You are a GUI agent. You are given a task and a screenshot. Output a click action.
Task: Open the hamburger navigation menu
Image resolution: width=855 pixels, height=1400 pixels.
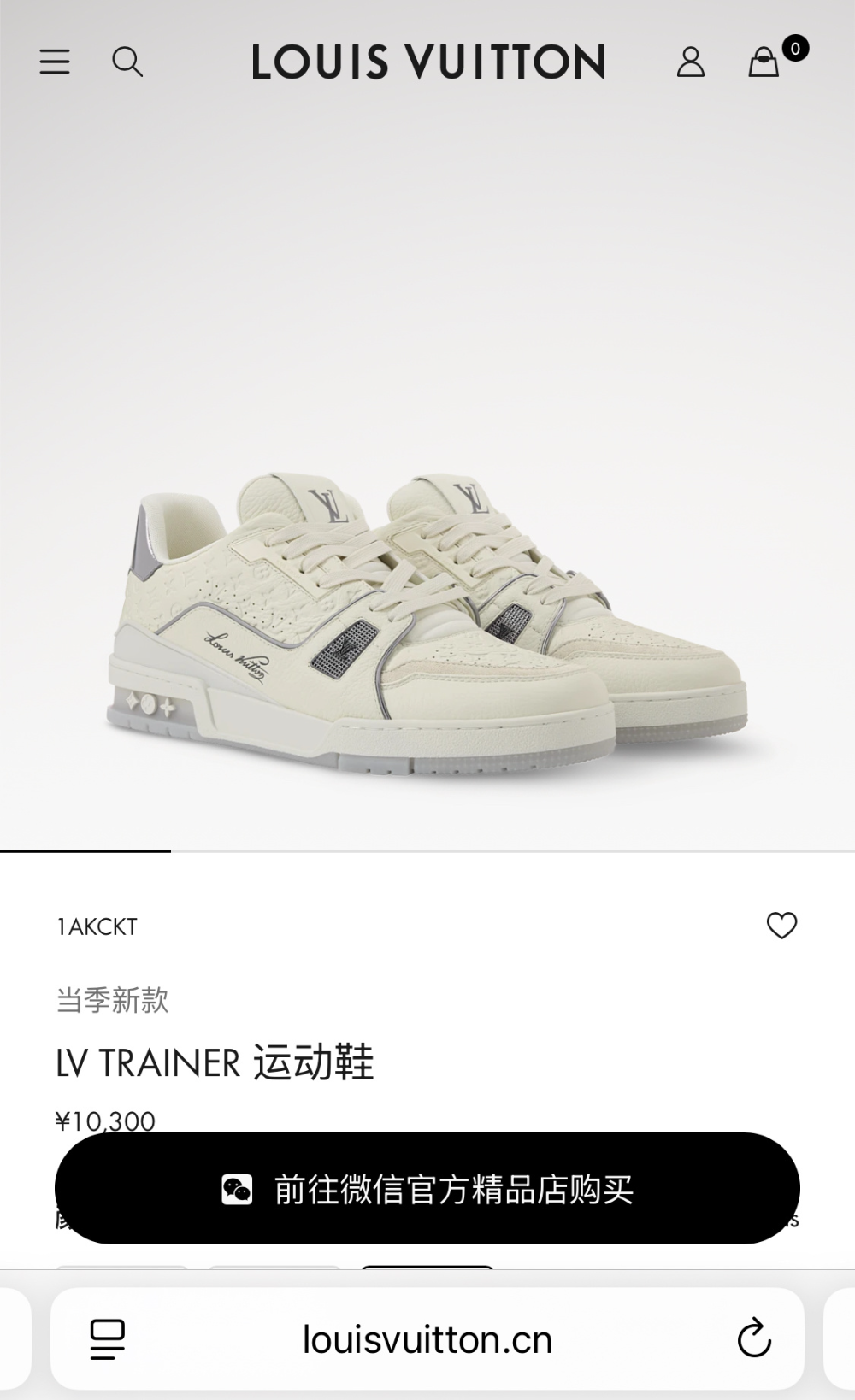pyautogui.click(x=55, y=62)
